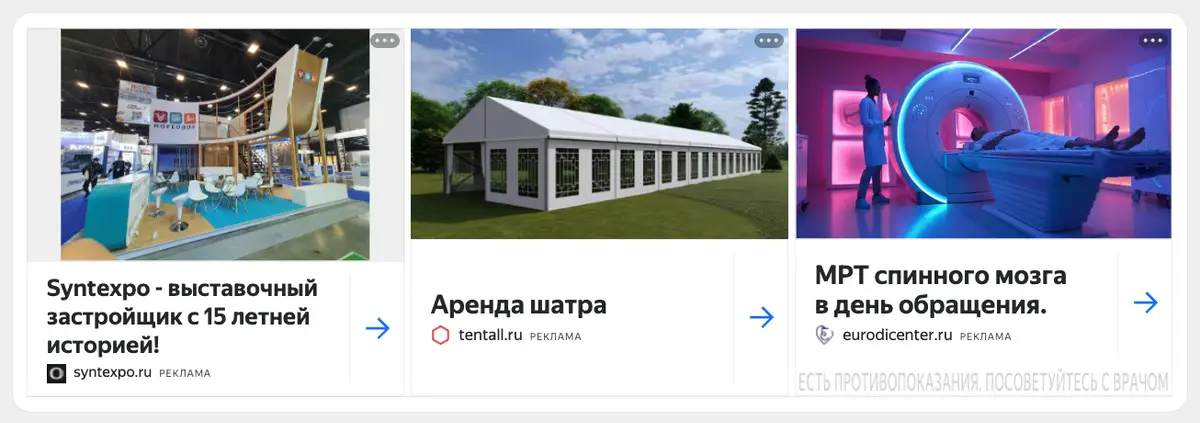Tap the arrow next to Syntexpo headline
The width and height of the screenshot is (1200, 423).
377,328
